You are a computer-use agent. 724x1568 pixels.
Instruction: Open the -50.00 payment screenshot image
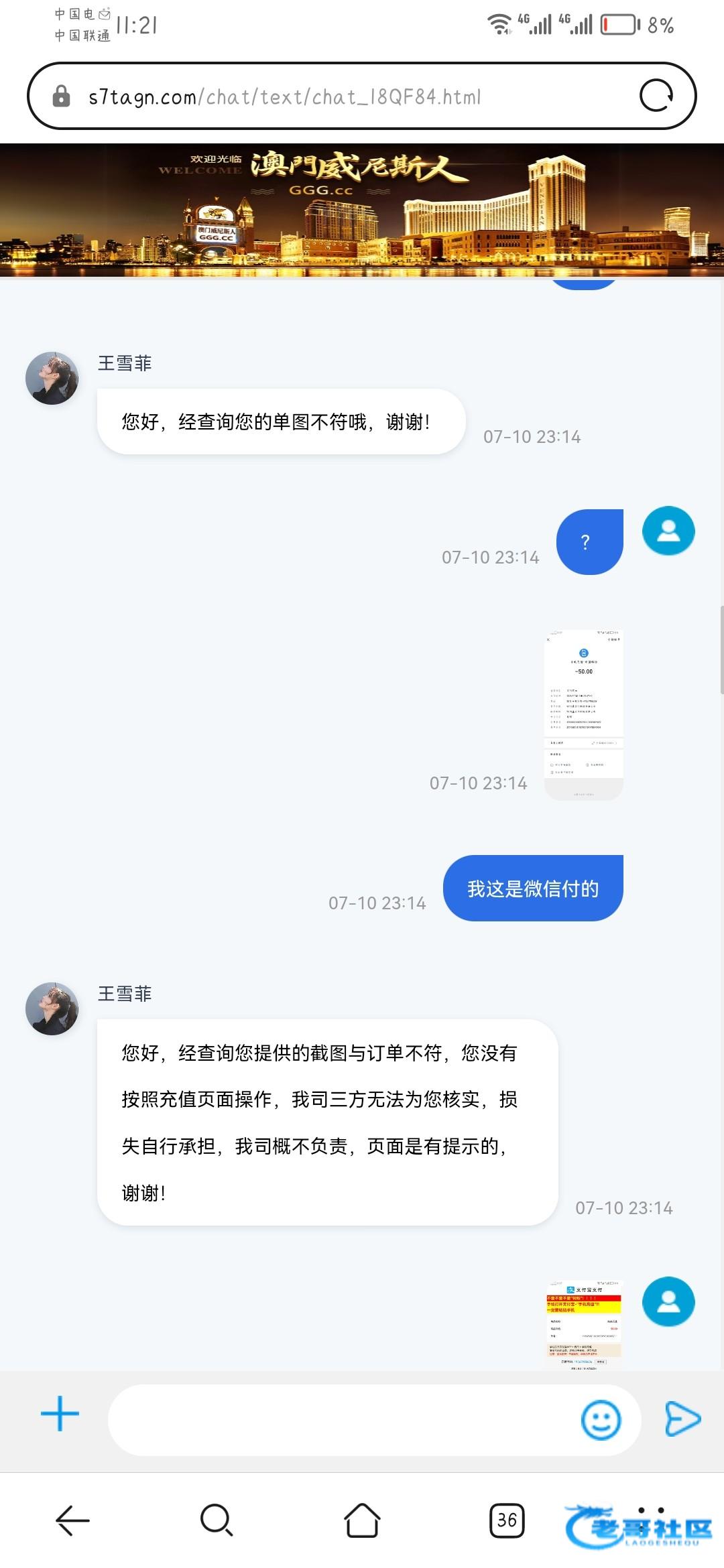pos(584,714)
